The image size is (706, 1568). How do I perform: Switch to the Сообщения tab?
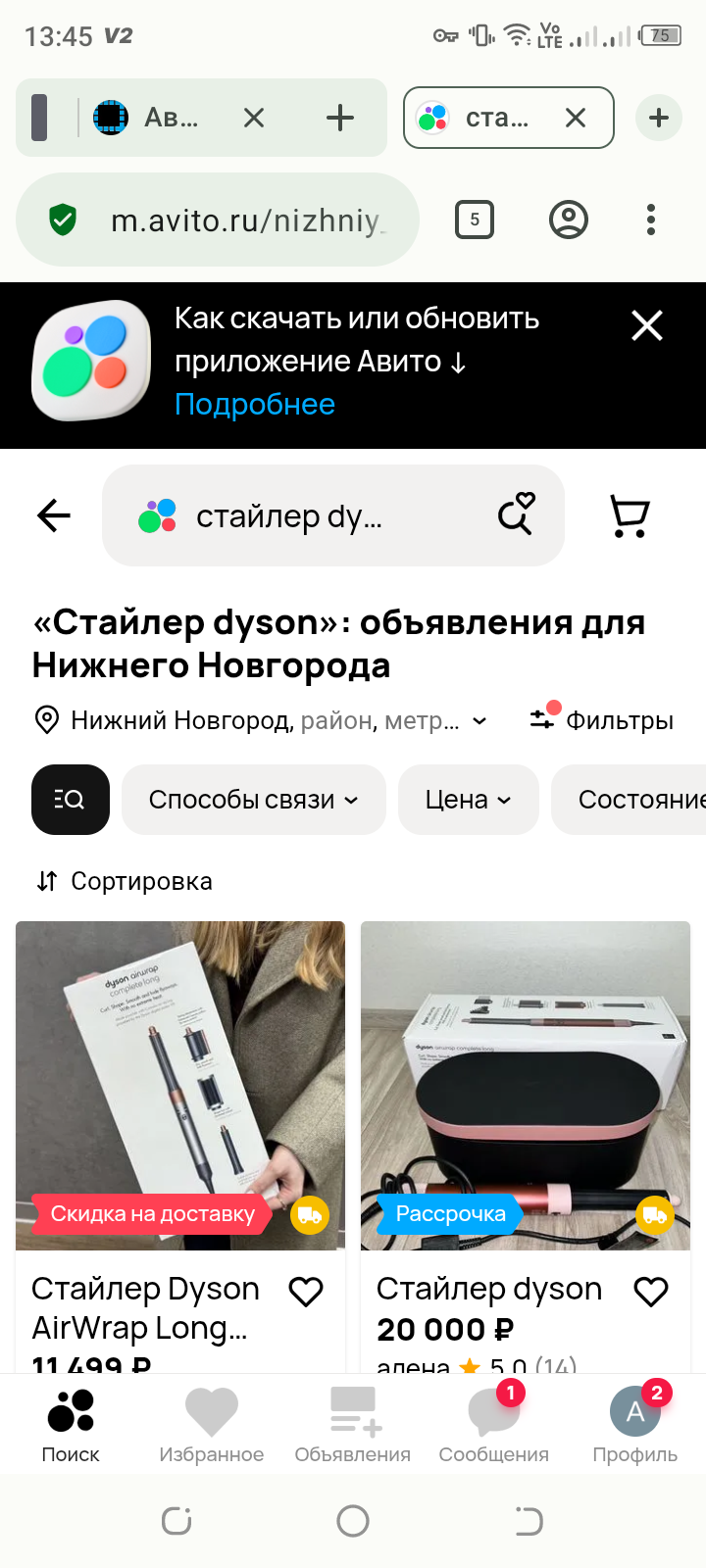click(494, 1424)
